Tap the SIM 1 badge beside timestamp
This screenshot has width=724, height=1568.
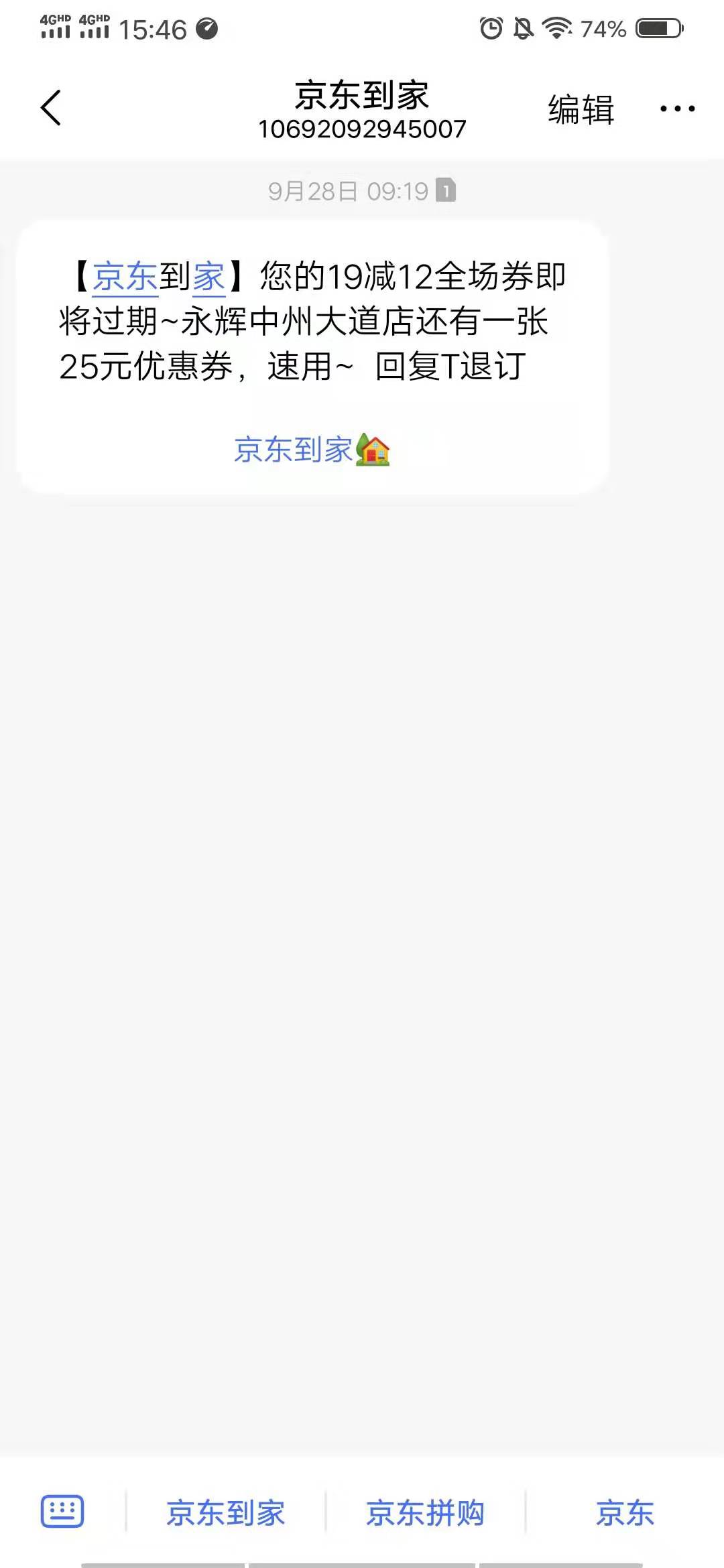444,190
